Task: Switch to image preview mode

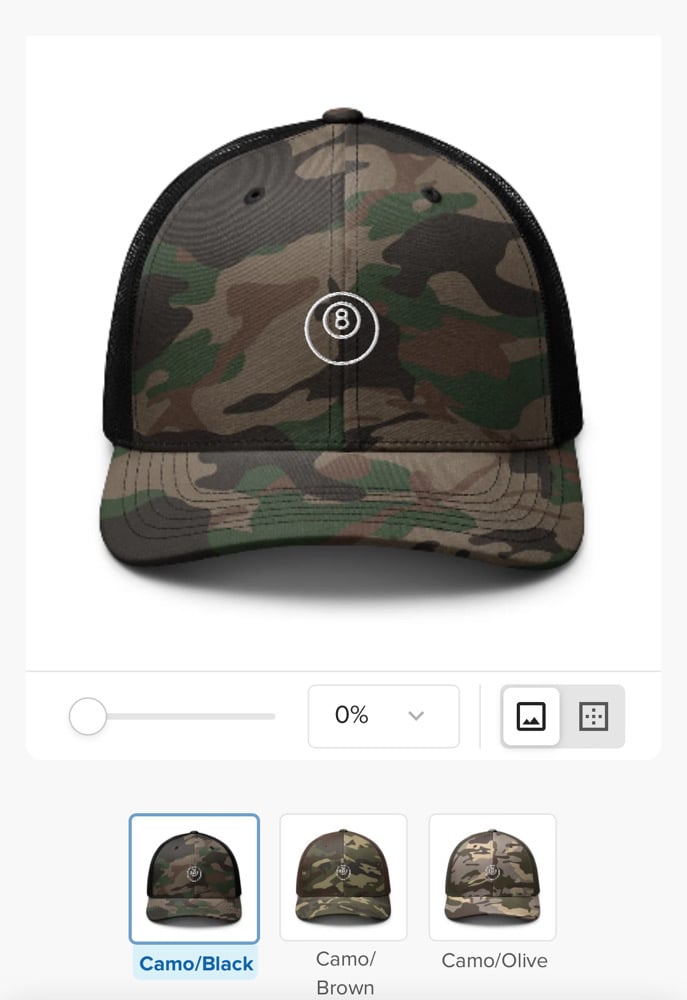Action: click(531, 716)
